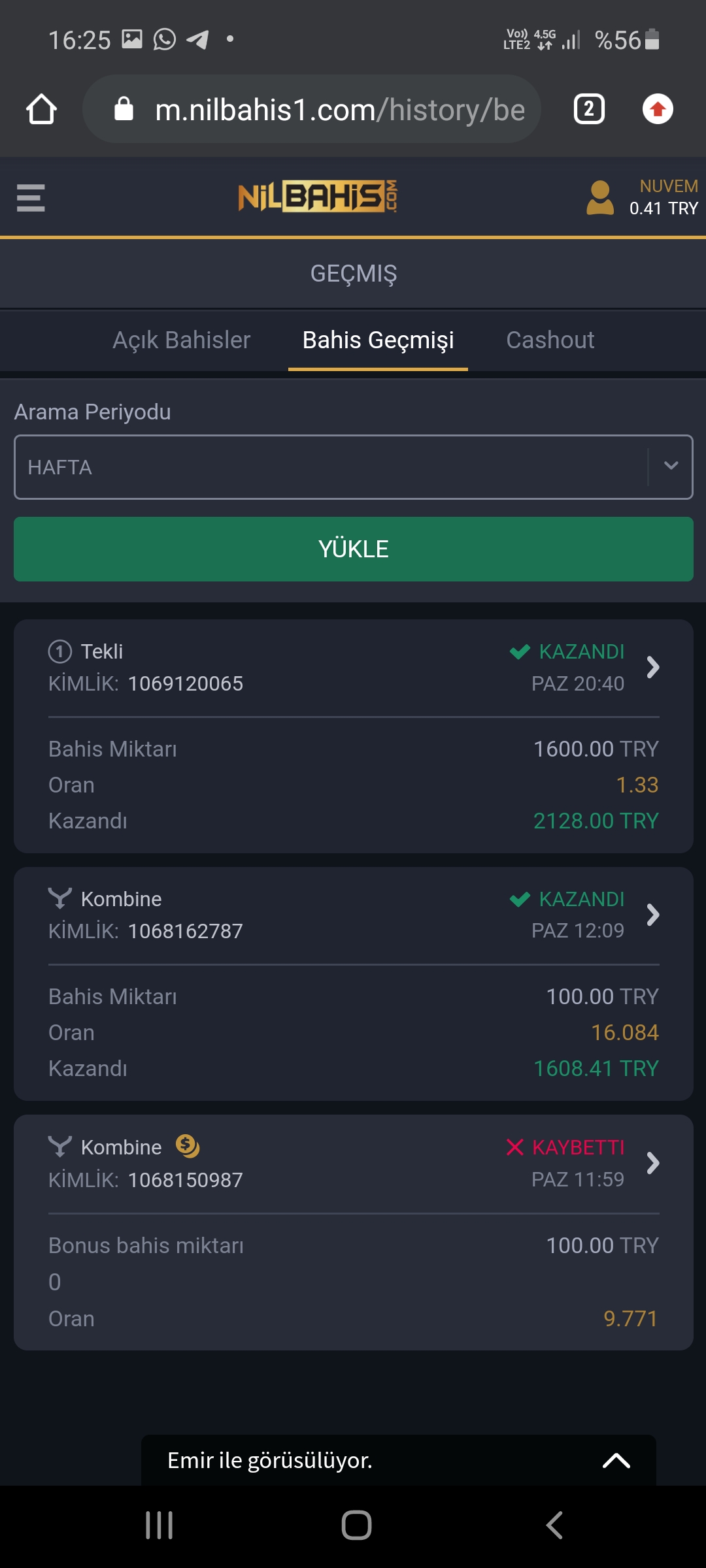The width and height of the screenshot is (706, 1568).
Task: Open the recent apps view
Action: (159, 1526)
